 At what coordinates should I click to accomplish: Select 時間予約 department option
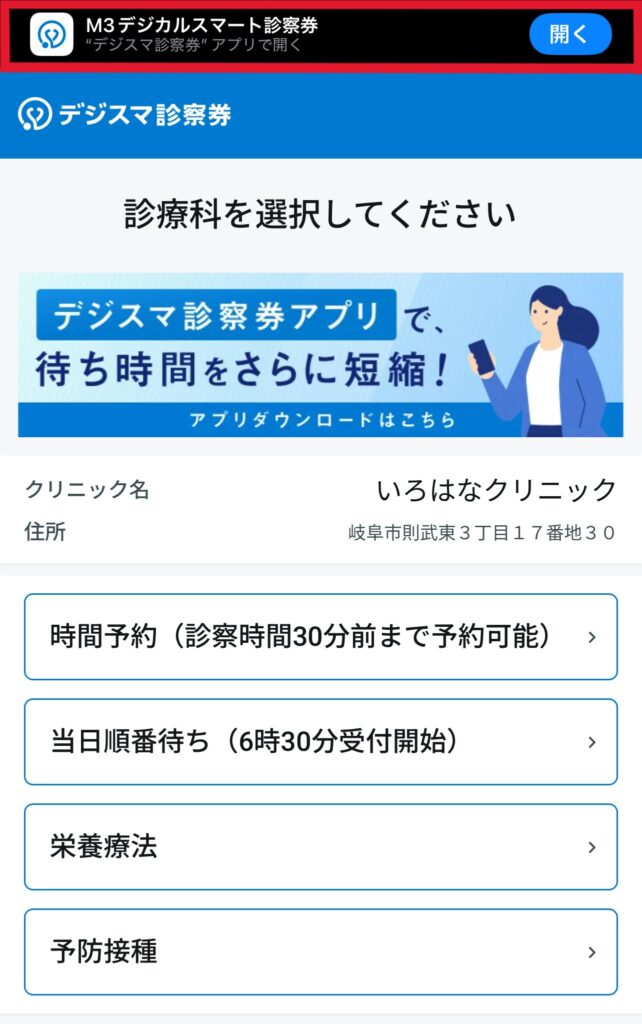click(x=320, y=637)
